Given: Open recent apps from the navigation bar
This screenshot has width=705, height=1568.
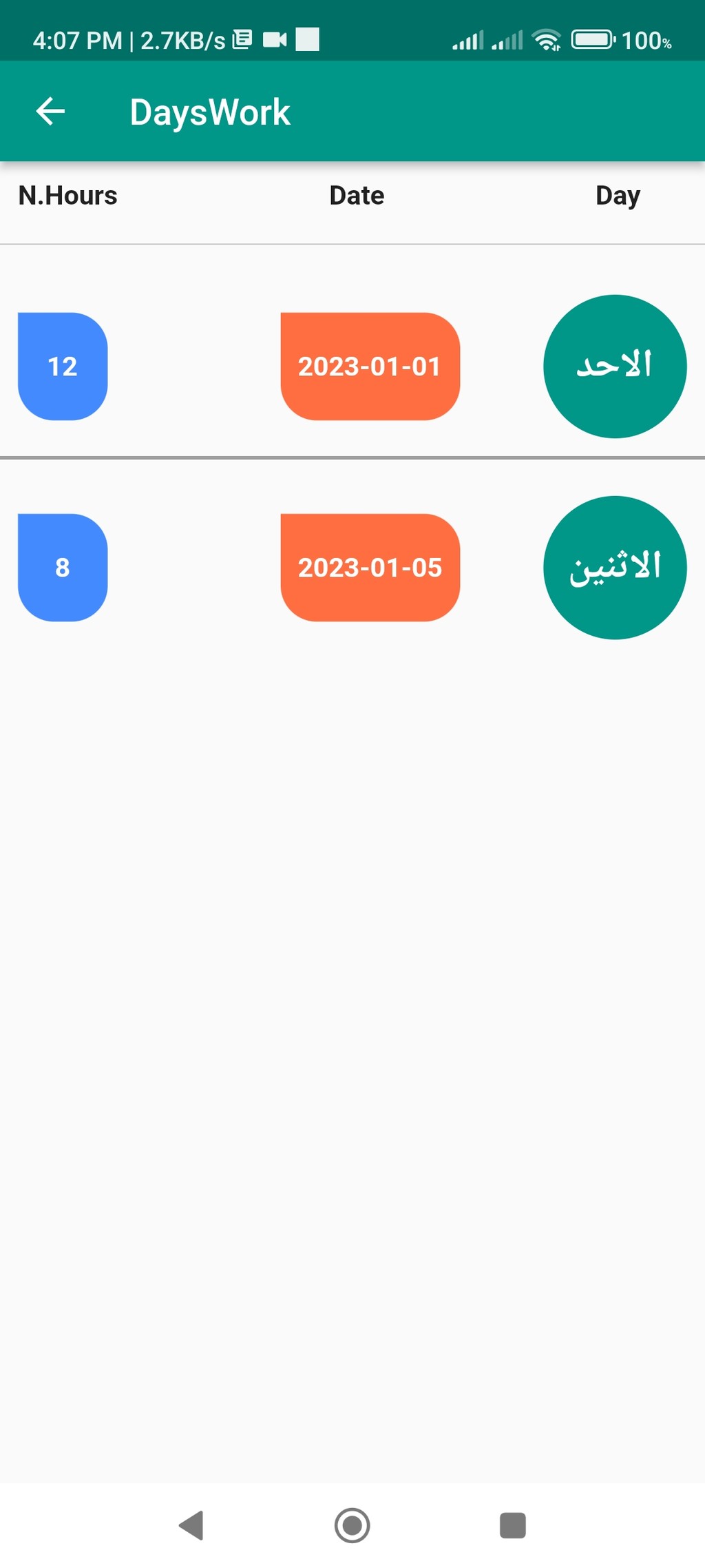Looking at the screenshot, I should pyautogui.click(x=512, y=1525).
